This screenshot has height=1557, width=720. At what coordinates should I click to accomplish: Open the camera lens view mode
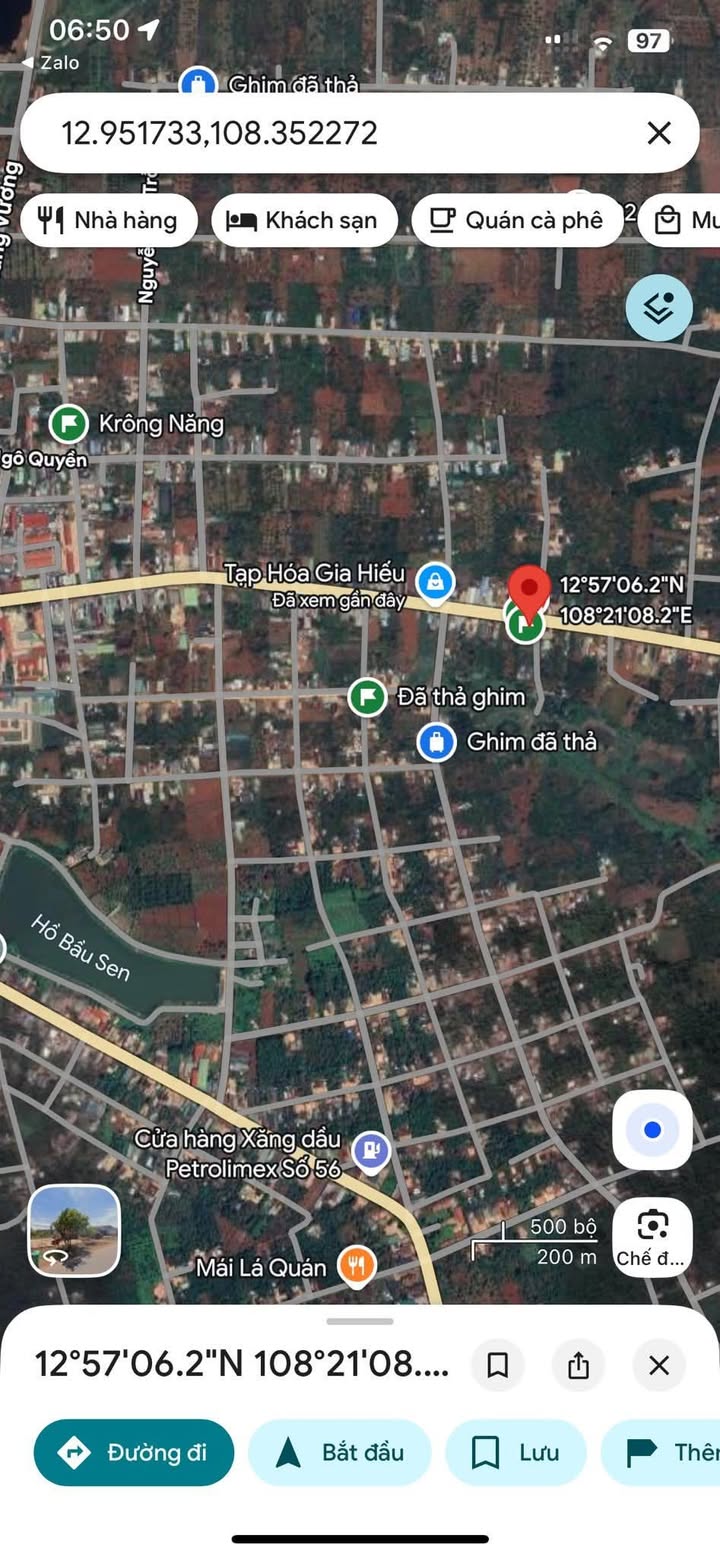[x=652, y=1237]
